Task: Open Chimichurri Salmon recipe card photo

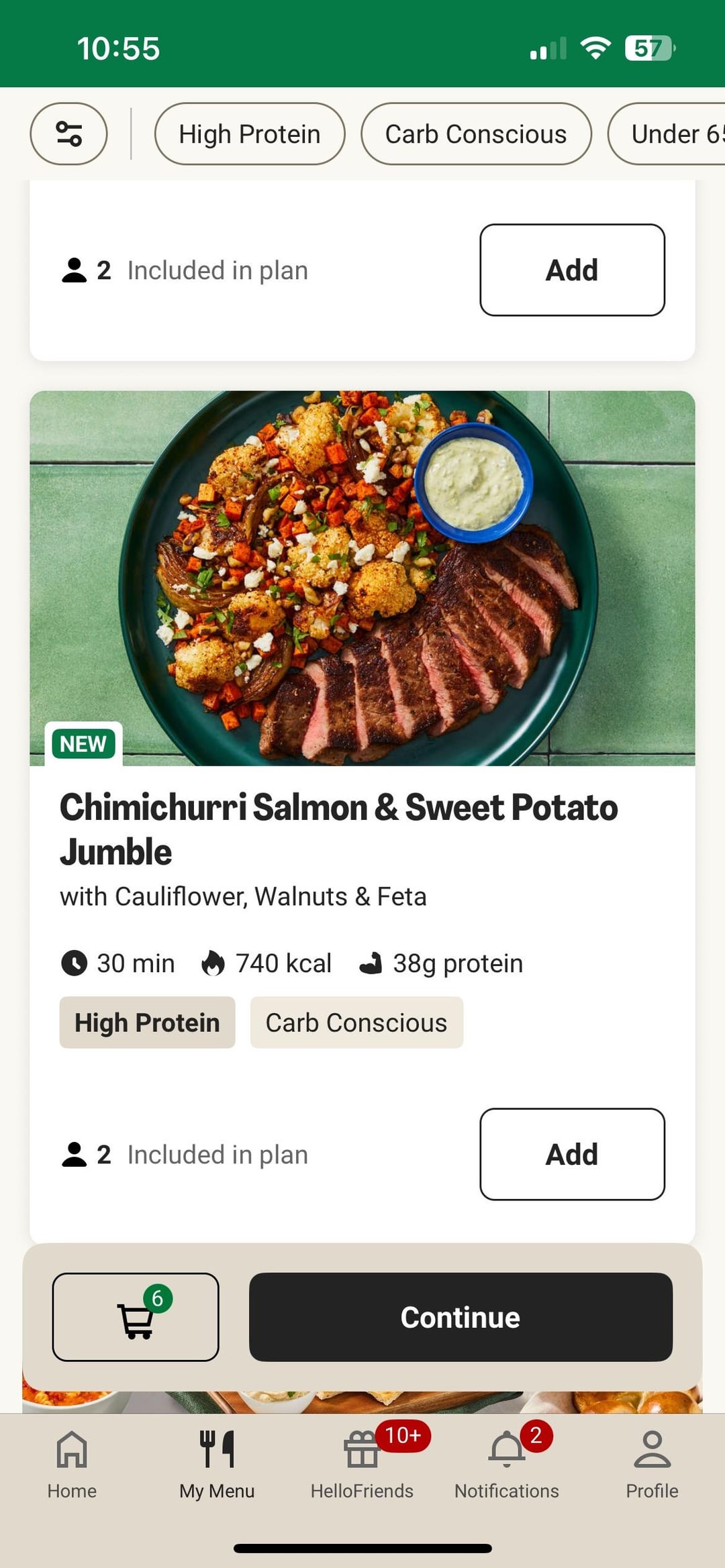Action: pyautogui.click(x=362, y=578)
